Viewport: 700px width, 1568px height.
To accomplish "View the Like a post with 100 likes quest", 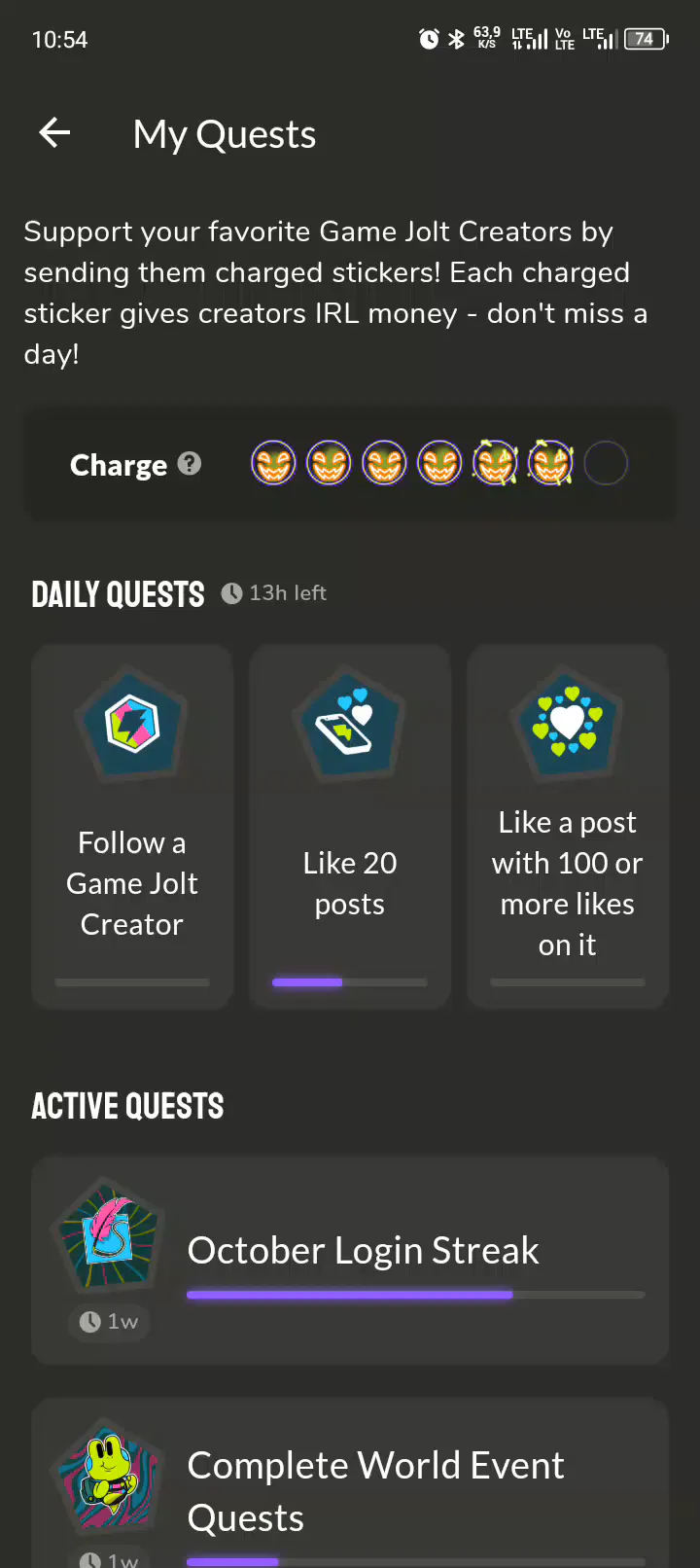I will (x=568, y=827).
